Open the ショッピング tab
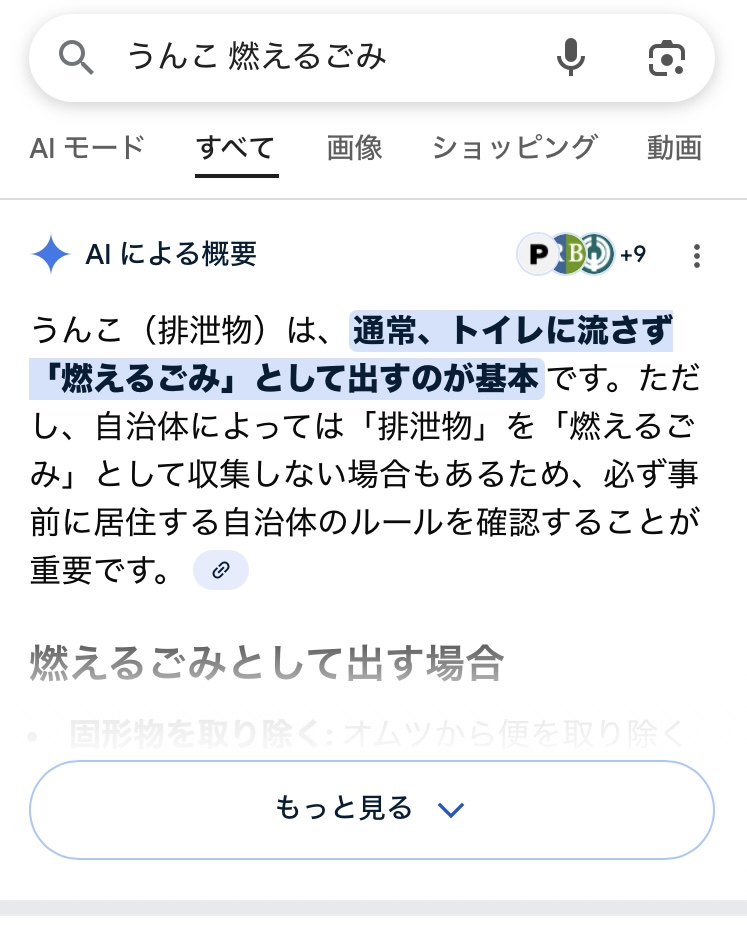Viewport: 747px width, 925px height. click(514, 148)
